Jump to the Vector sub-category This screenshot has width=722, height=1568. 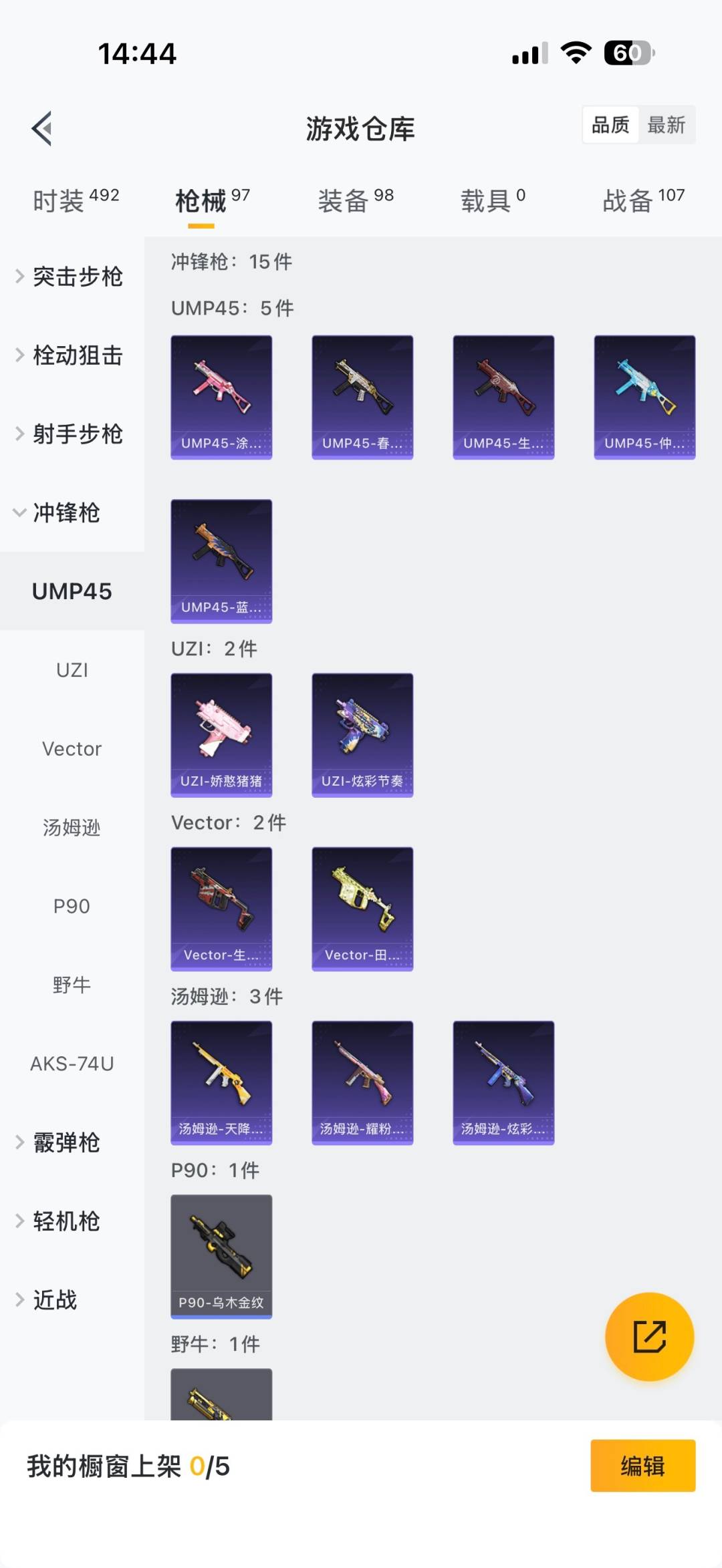pyautogui.click(x=72, y=749)
